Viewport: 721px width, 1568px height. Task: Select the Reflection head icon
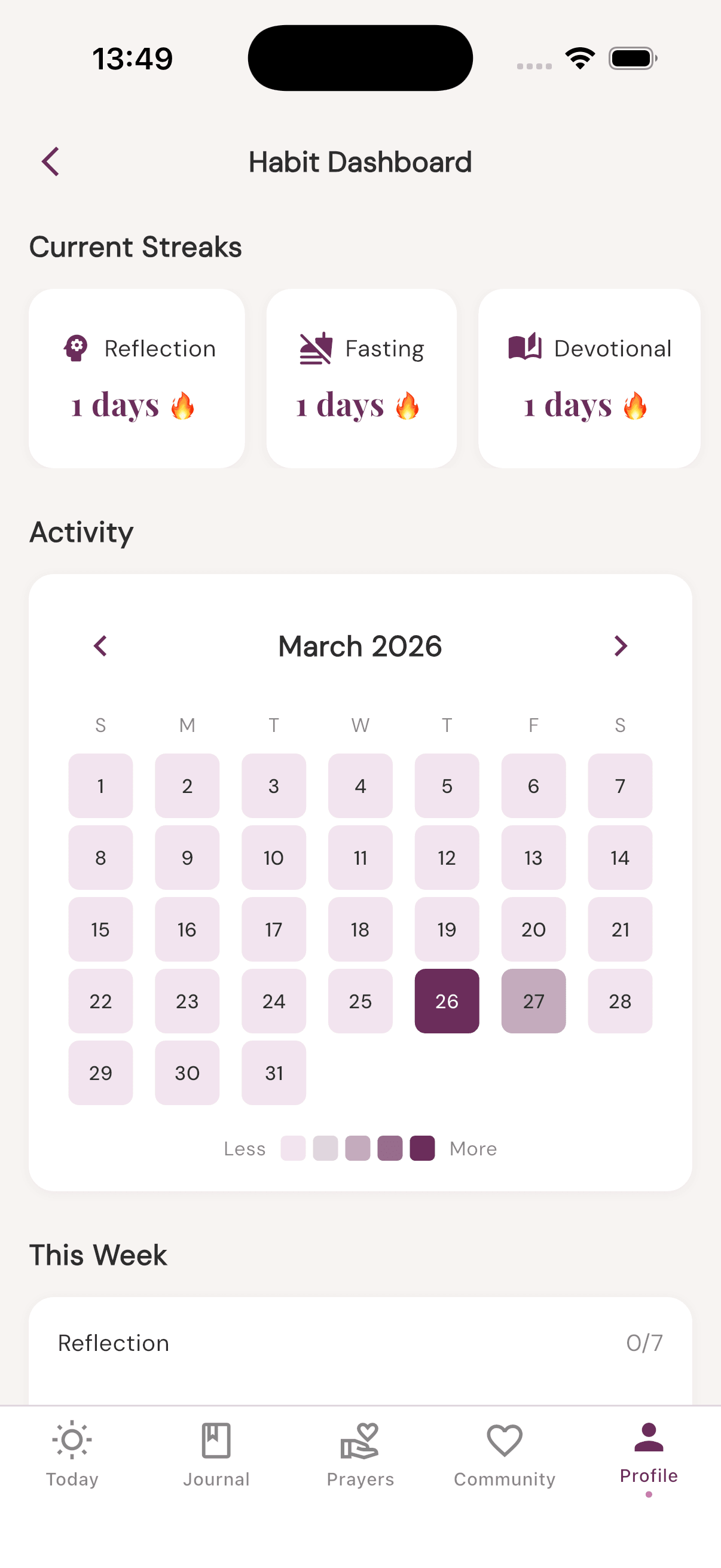click(75, 348)
